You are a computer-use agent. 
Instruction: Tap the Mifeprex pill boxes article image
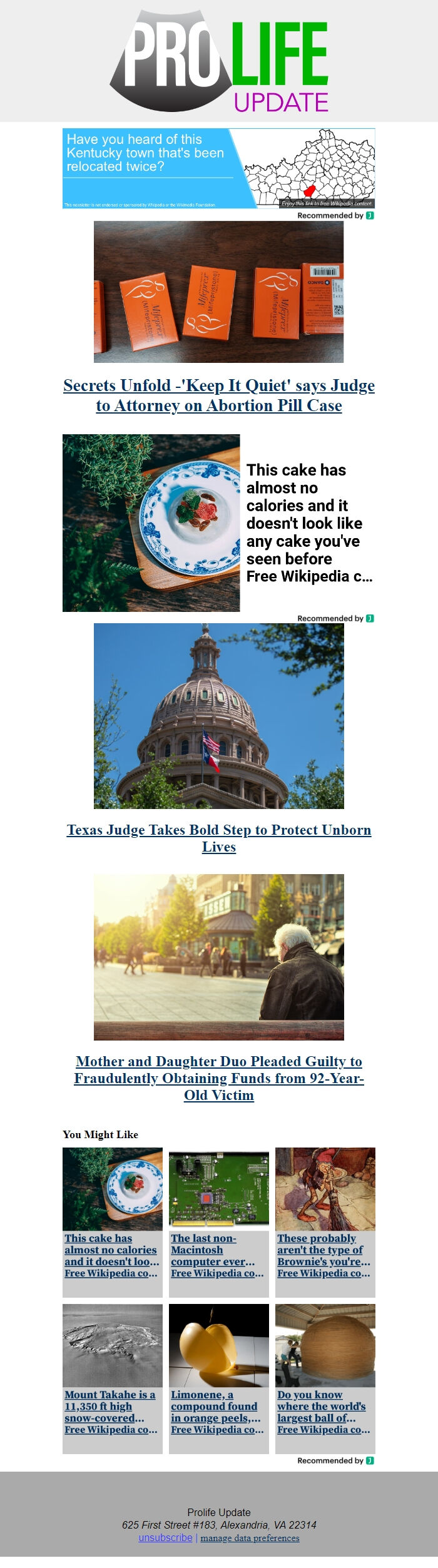pyautogui.click(x=218, y=292)
